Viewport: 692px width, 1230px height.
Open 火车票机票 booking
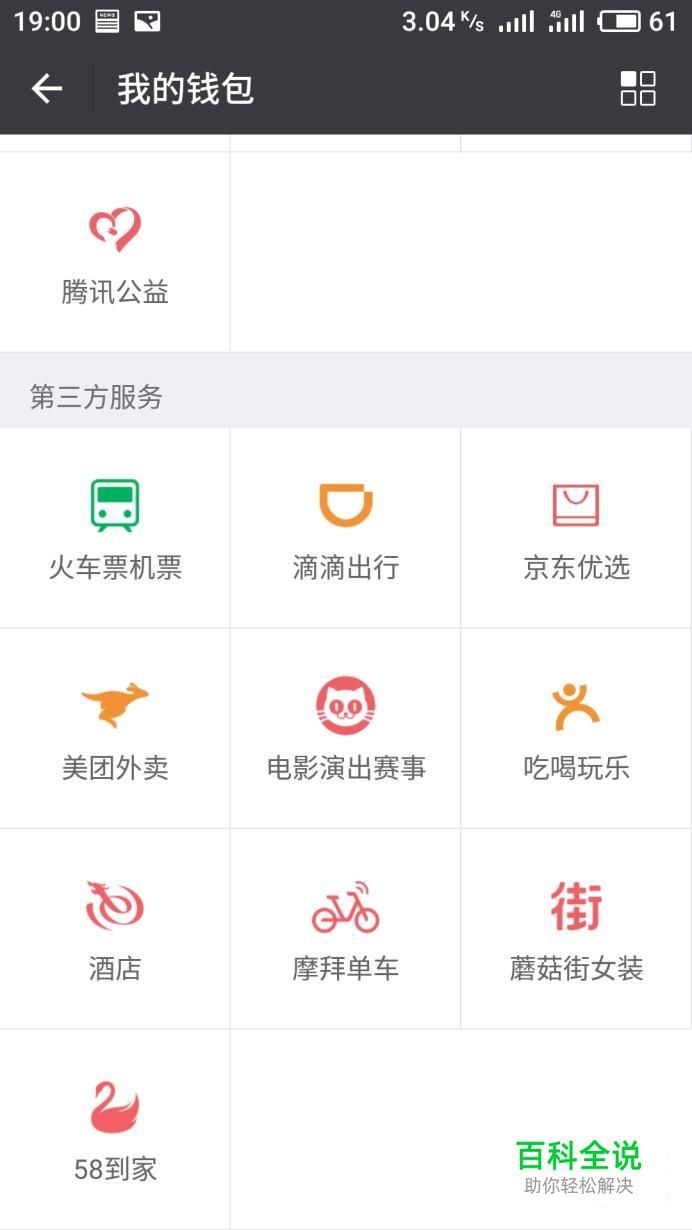tap(115, 528)
